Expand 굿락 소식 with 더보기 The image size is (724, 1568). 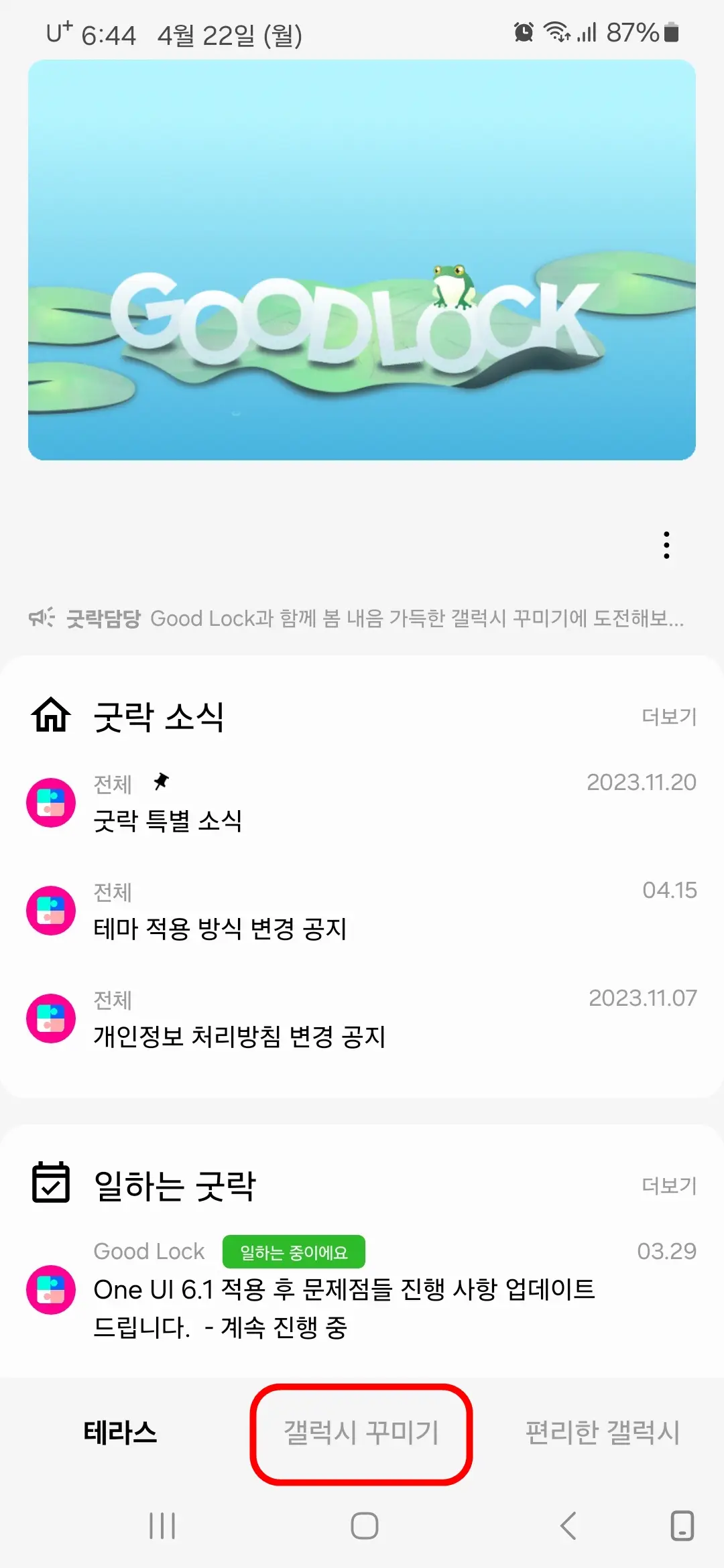(x=668, y=718)
